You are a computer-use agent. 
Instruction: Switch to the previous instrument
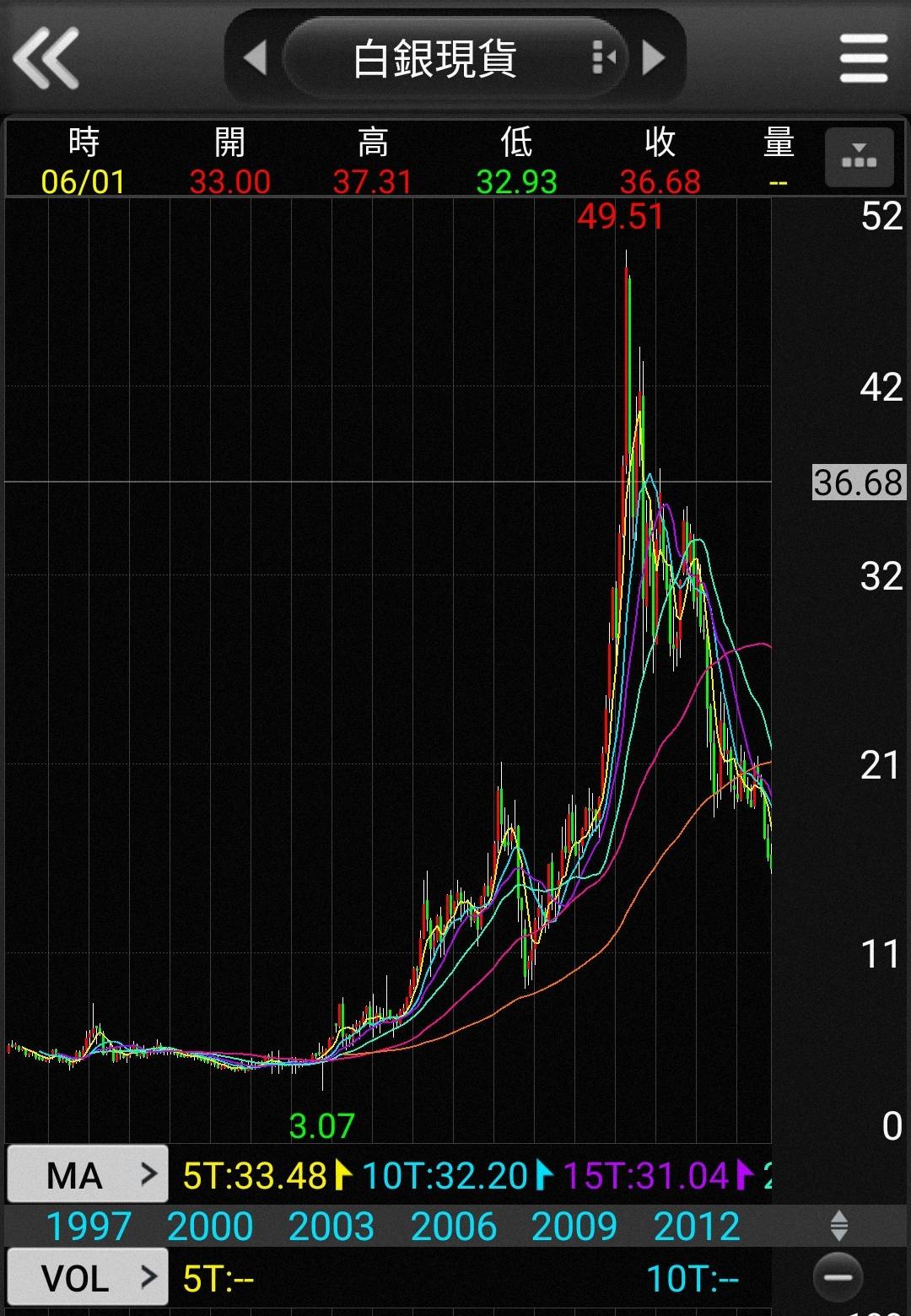254,58
